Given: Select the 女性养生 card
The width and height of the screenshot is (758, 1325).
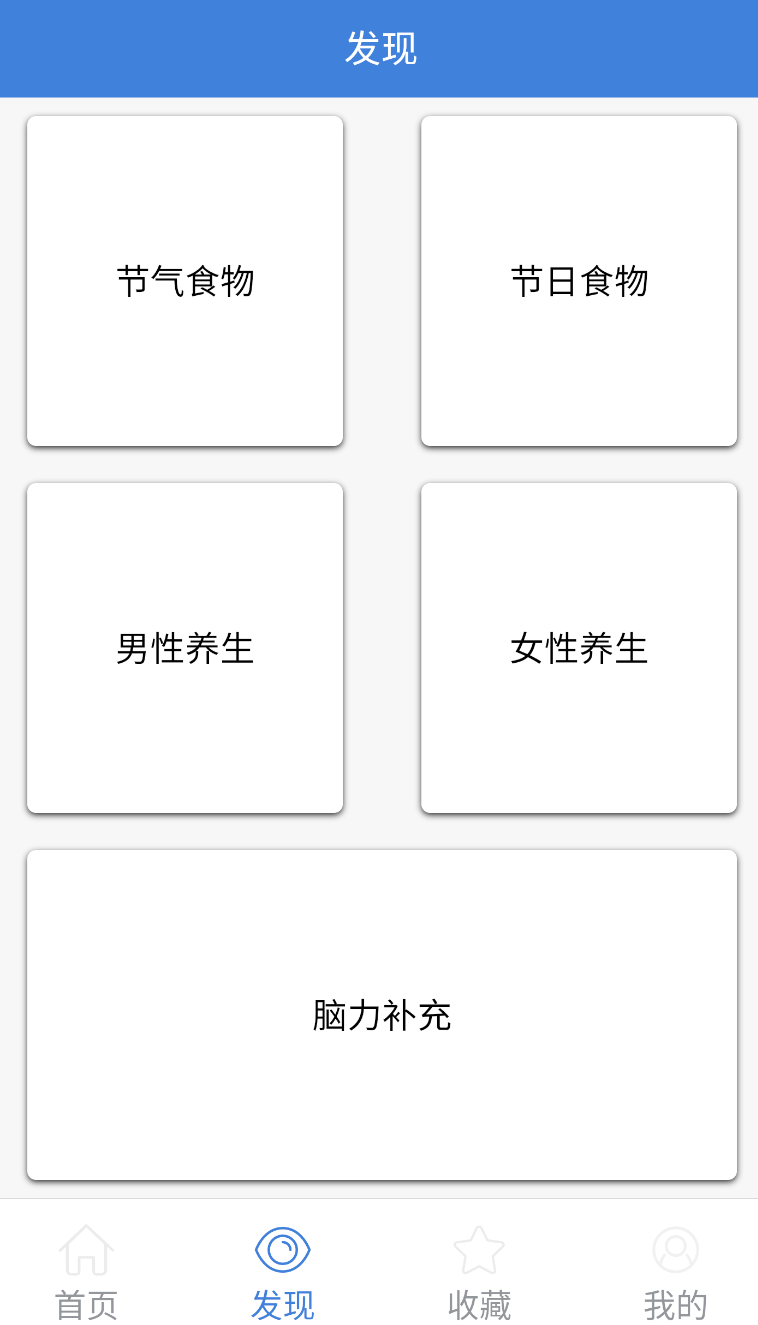Looking at the screenshot, I should point(579,648).
